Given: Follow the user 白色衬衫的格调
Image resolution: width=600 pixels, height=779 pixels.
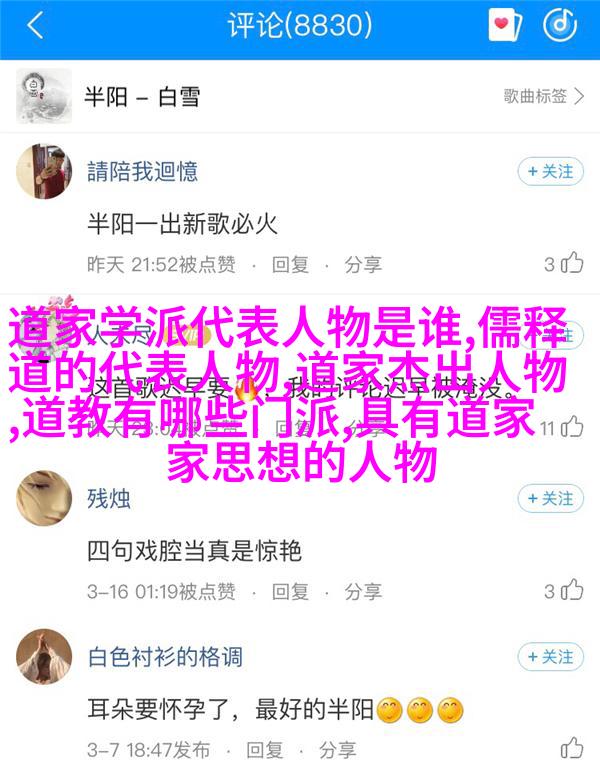Looking at the screenshot, I should (x=550, y=657).
